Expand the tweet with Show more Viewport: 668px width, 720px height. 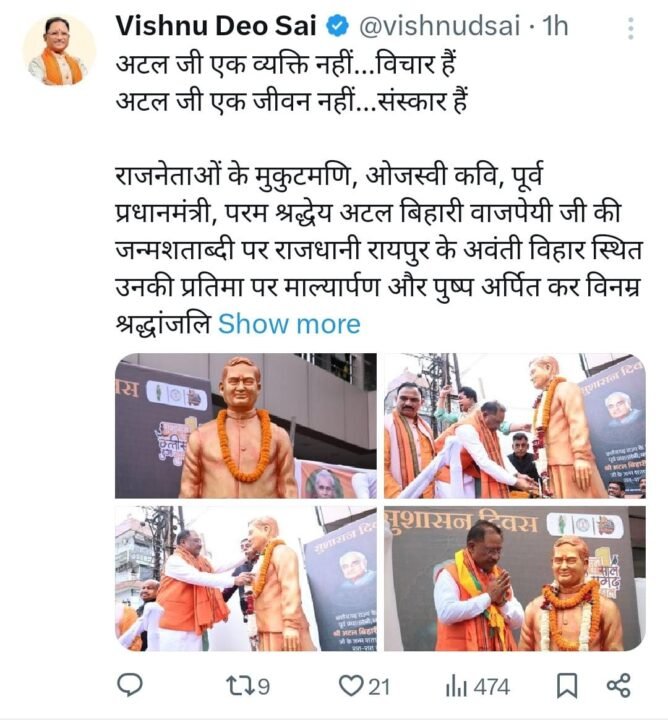click(289, 324)
